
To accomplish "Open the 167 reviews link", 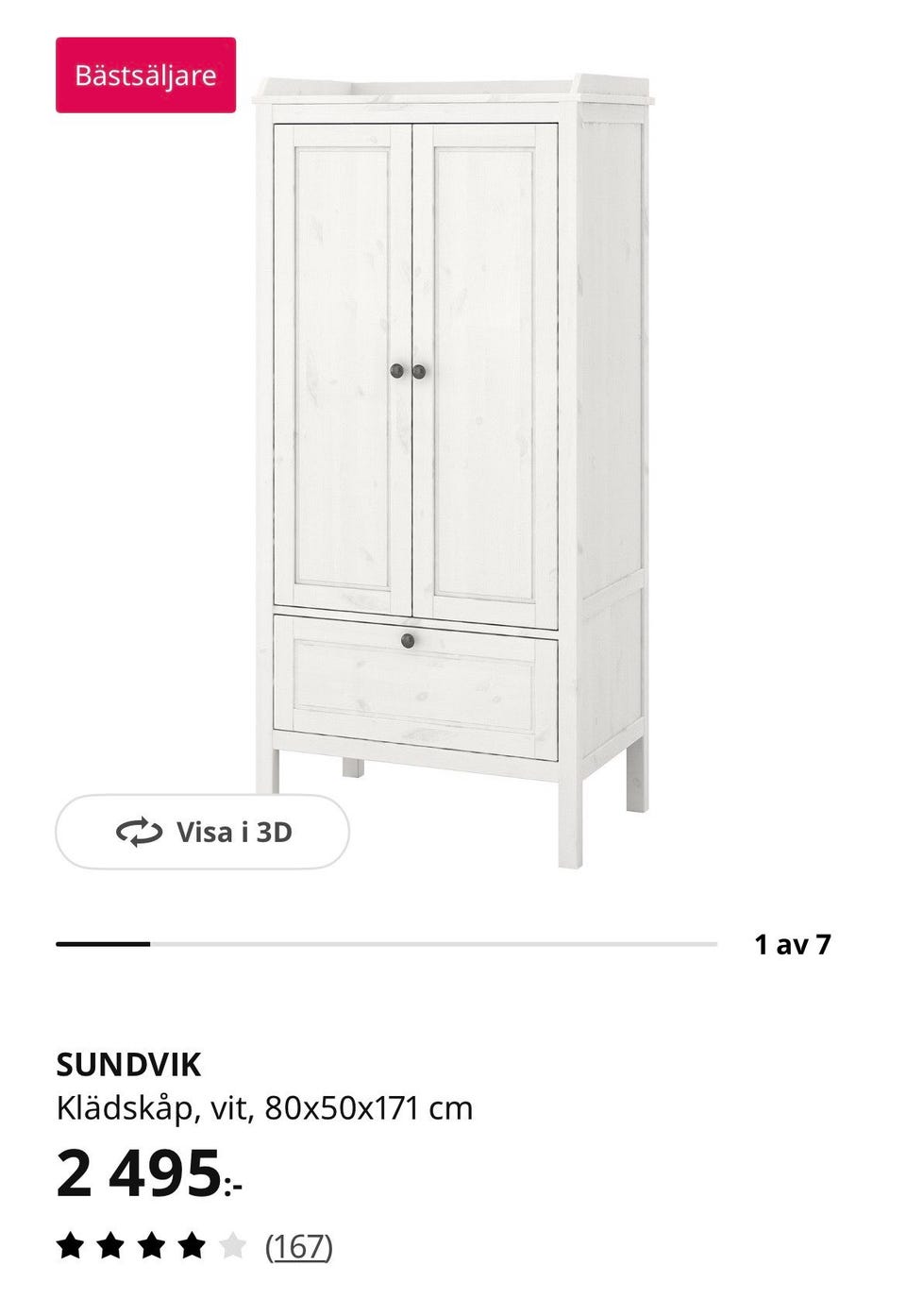I will (298, 1247).
